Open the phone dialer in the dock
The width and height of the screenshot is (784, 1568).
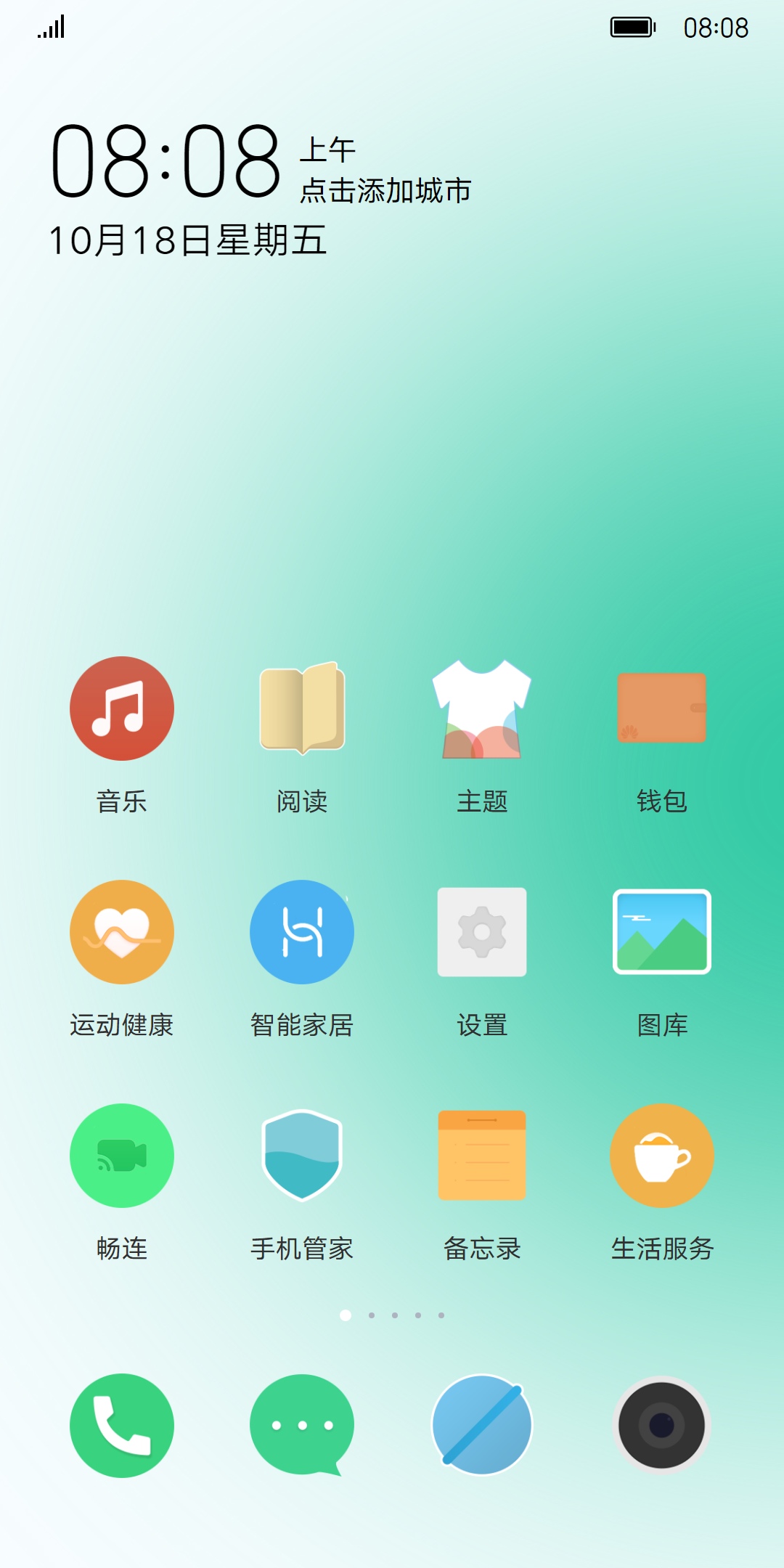[x=122, y=1426]
